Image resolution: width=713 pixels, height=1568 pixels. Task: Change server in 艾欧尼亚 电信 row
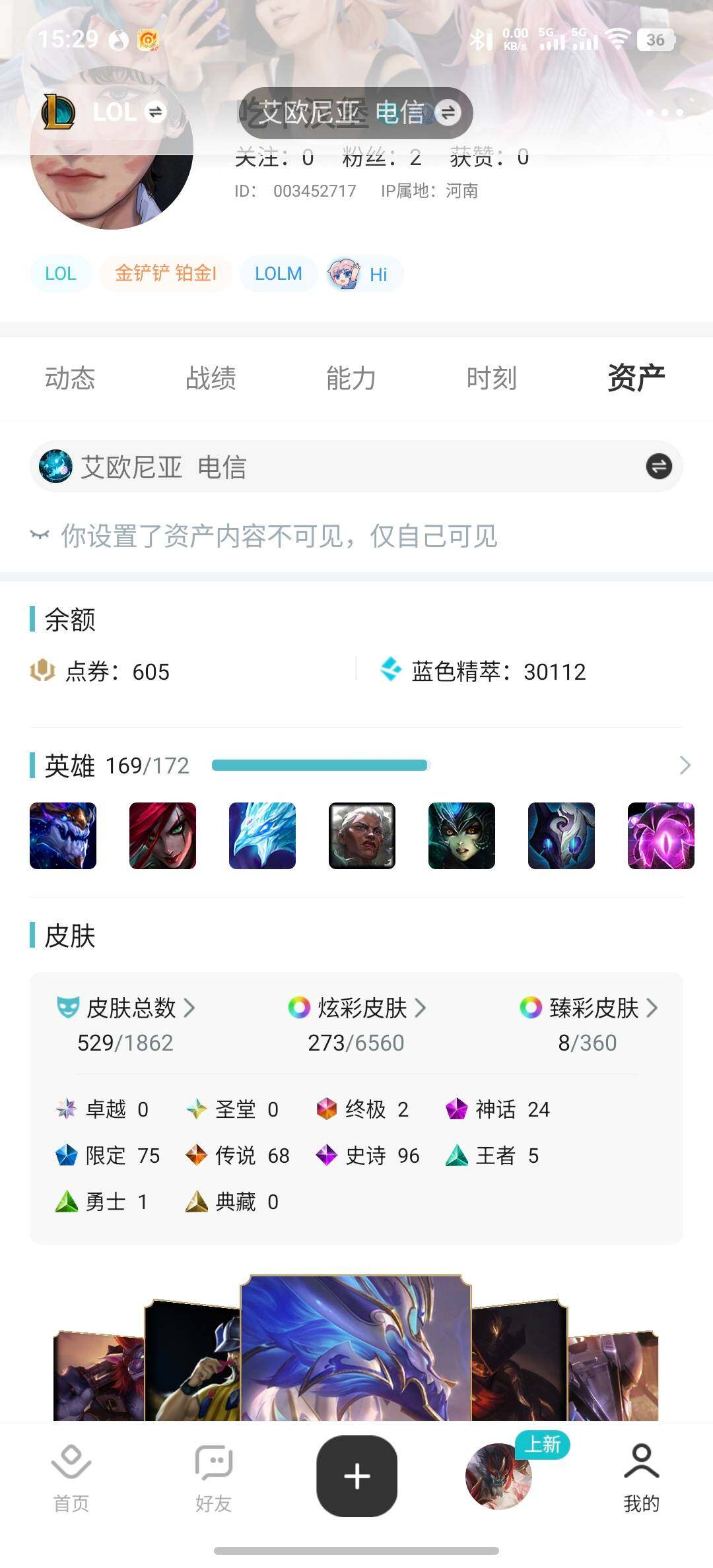pos(658,467)
